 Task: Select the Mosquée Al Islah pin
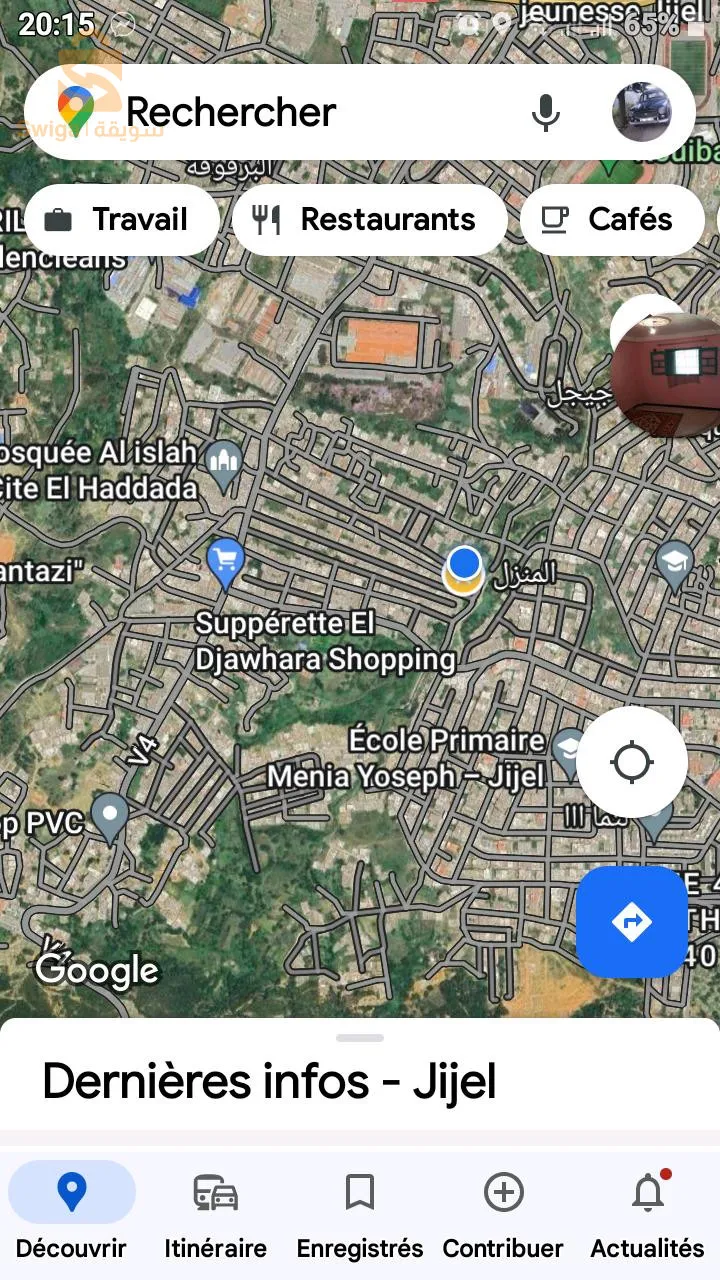[x=223, y=465]
